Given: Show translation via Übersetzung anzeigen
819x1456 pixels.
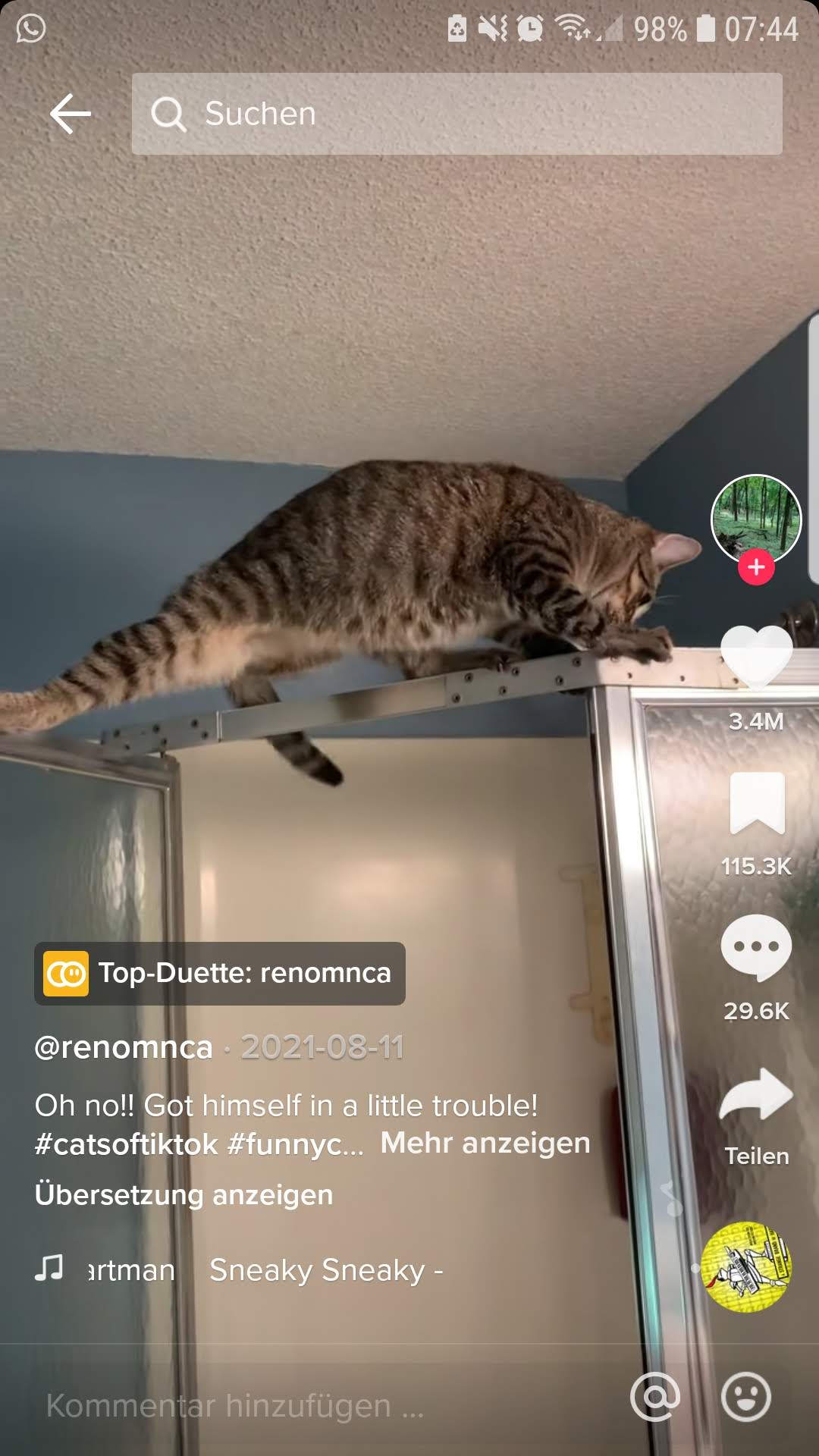Looking at the screenshot, I should 184,1194.
